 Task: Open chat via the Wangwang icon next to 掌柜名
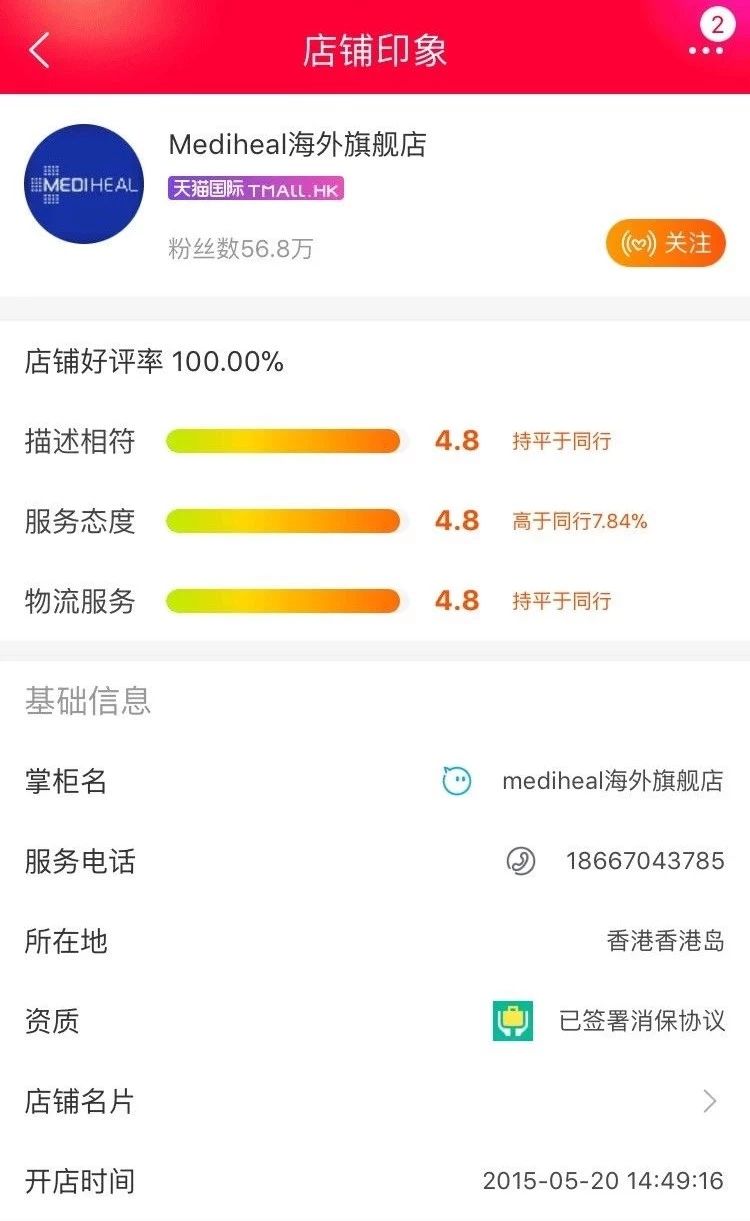455,782
